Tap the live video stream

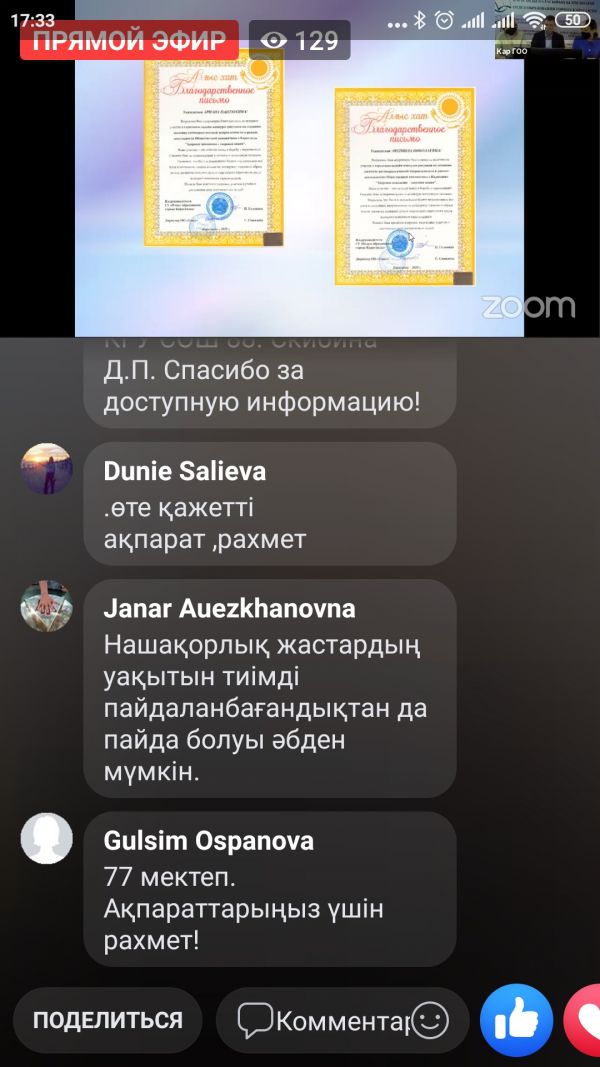point(300,190)
